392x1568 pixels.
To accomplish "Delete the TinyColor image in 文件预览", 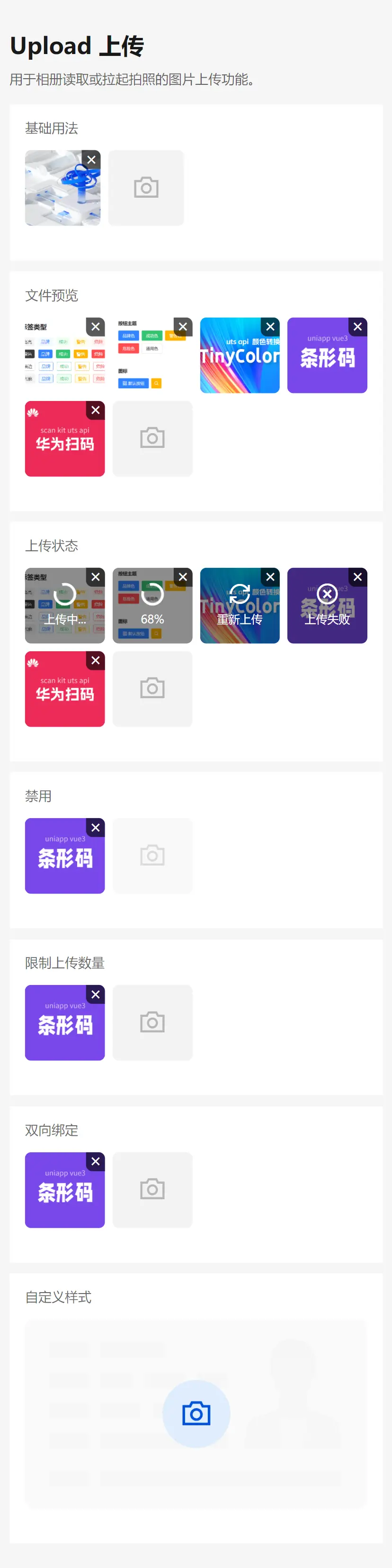I will tap(270, 327).
